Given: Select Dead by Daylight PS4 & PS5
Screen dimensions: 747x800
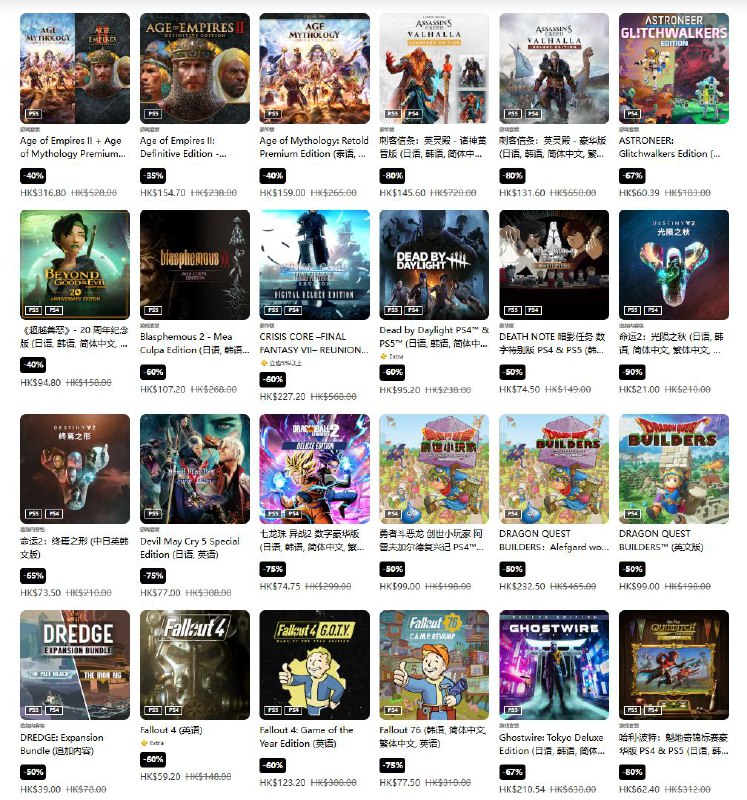Looking at the screenshot, I should 434,265.
